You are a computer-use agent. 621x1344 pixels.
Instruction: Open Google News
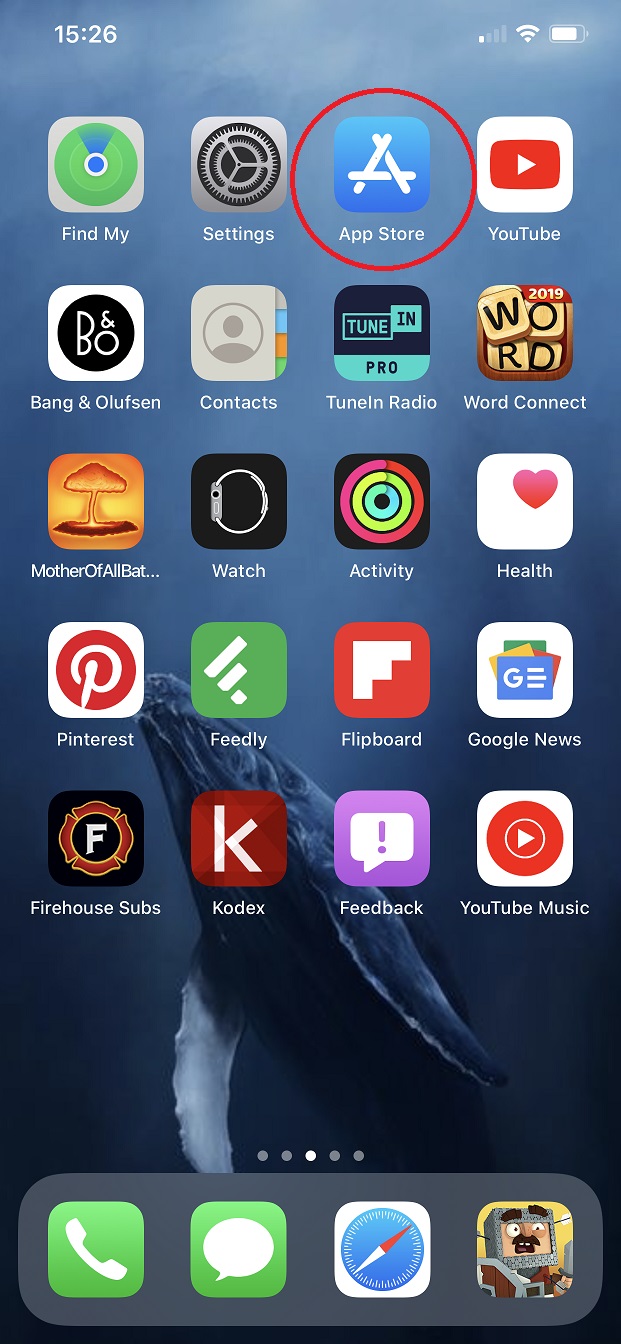point(525,671)
